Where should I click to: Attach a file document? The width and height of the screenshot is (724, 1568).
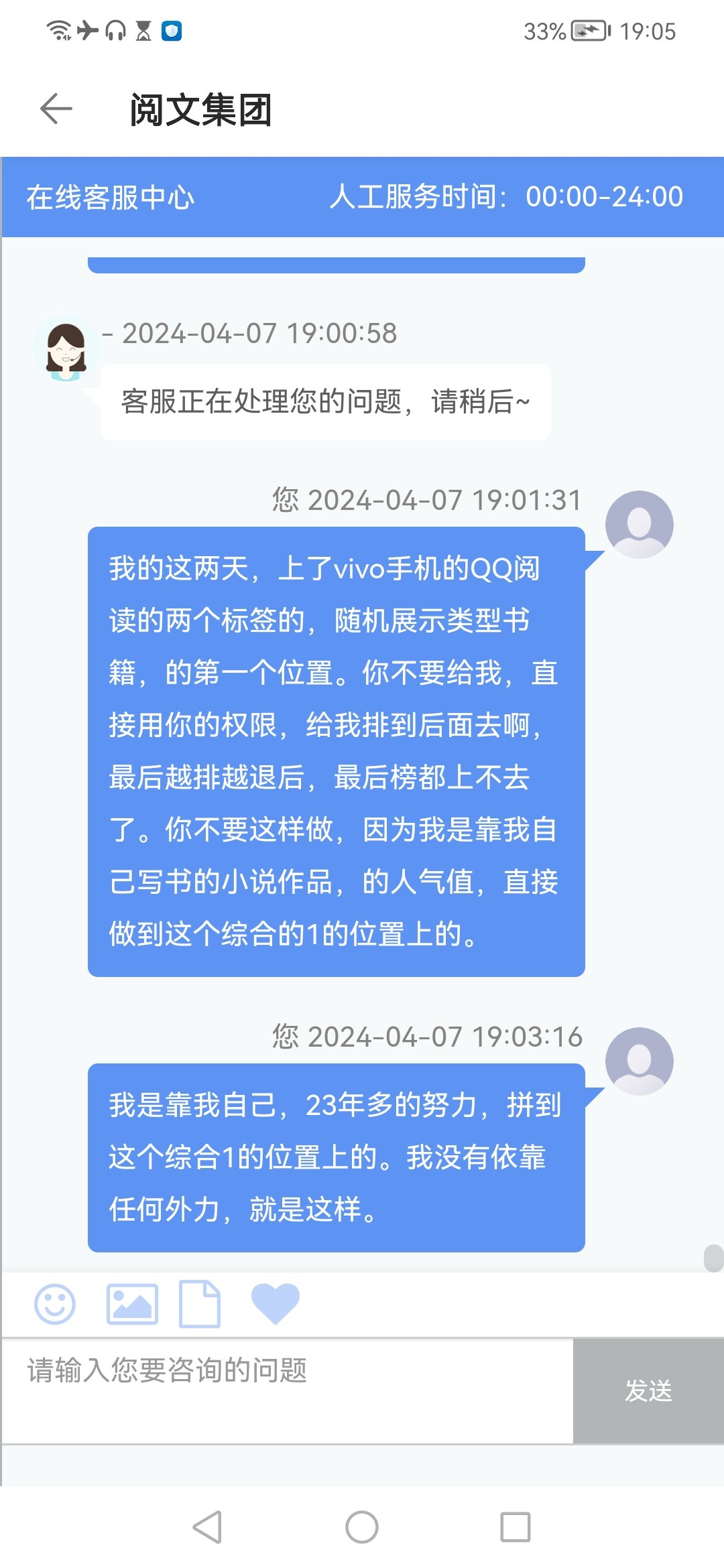click(200, 1304)
